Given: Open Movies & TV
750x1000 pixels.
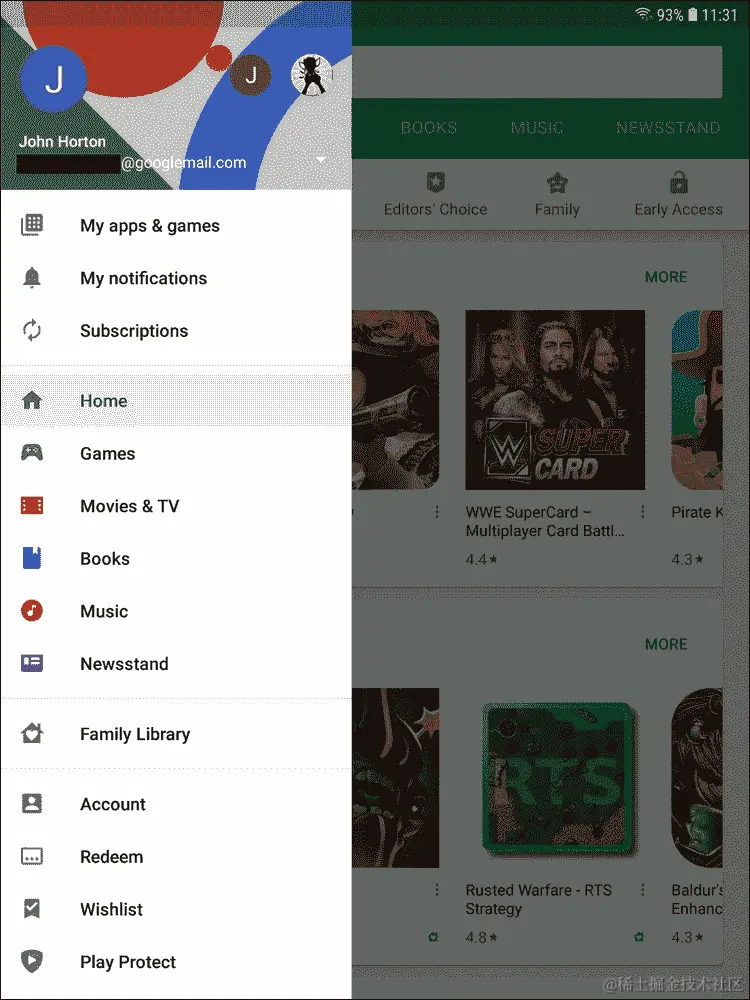Looking at the screenshot, I should 129,506.
